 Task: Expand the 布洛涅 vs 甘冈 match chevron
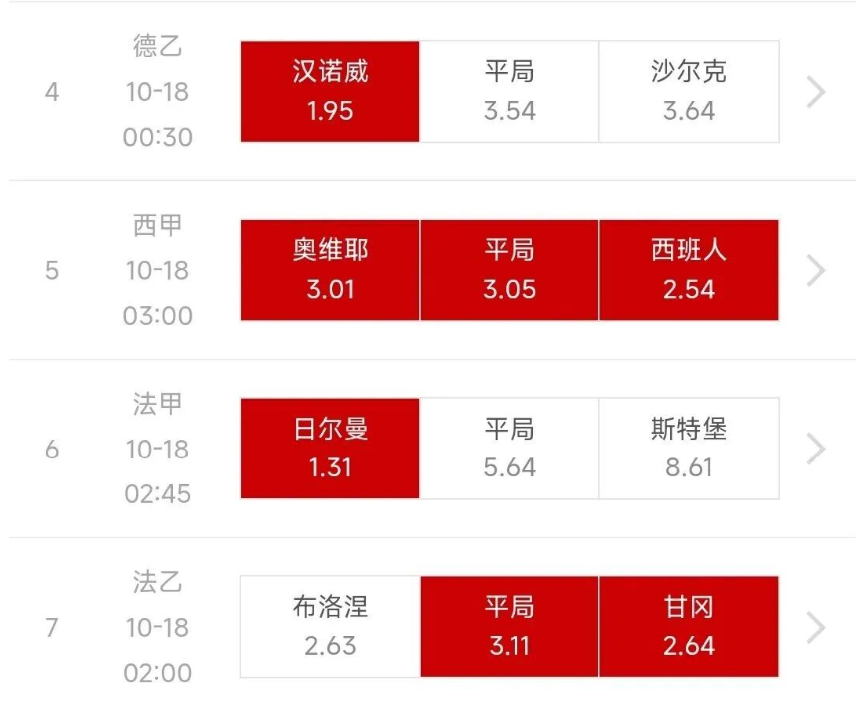816,627
